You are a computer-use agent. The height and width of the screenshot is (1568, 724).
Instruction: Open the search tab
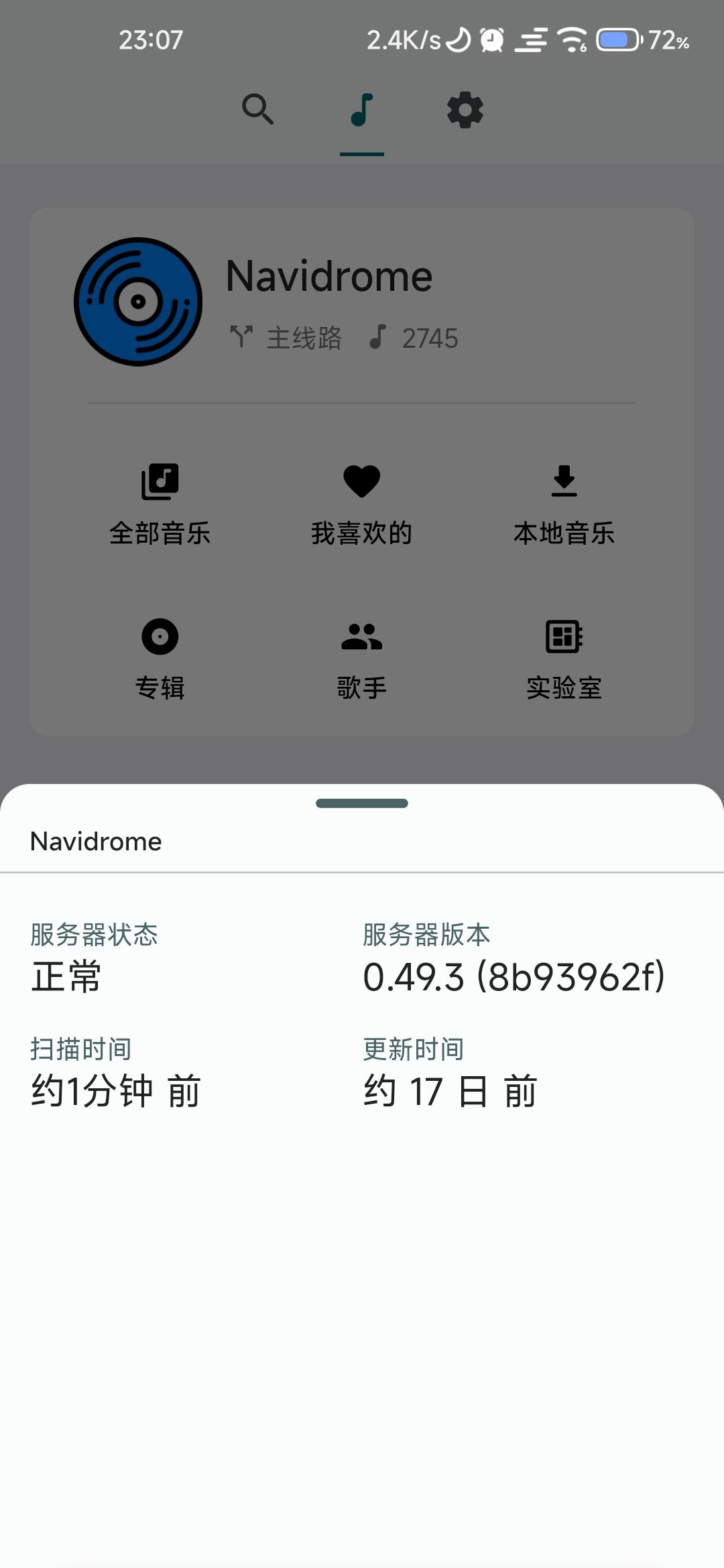259,110
